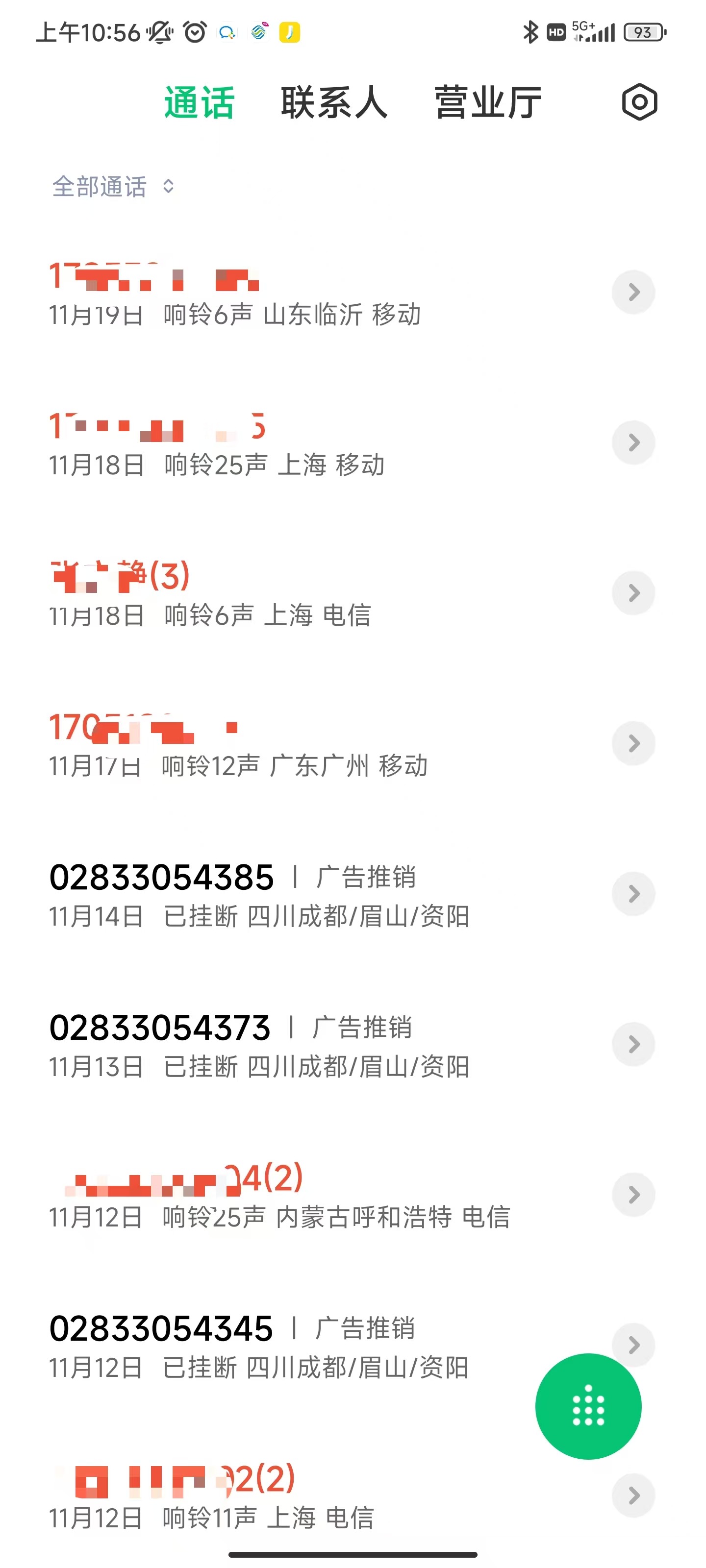Call back 02833054345
The height and width of the screenshot is (1568, 706).
point(161,1329)
